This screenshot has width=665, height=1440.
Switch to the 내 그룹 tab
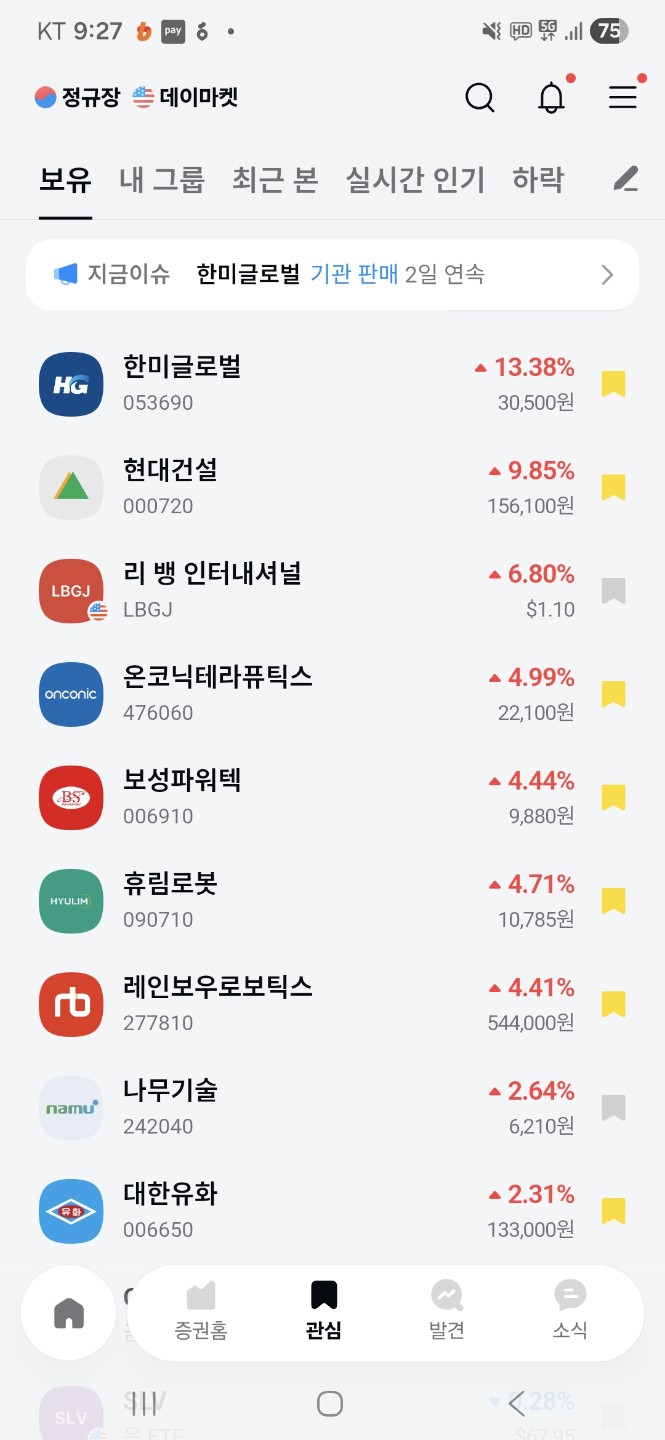tap(162, 180)
